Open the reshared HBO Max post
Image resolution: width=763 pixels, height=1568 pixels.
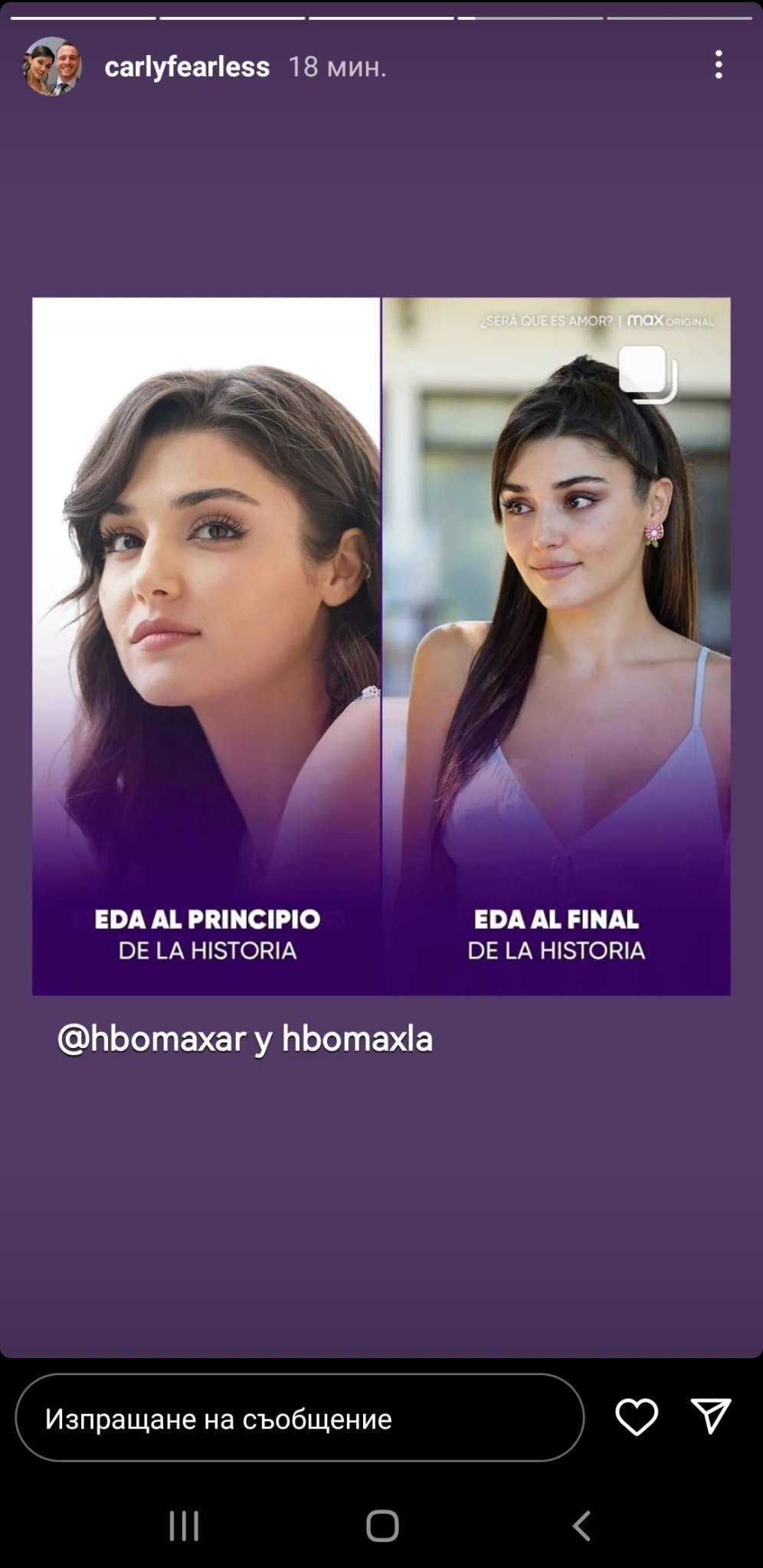pos(381,645)
